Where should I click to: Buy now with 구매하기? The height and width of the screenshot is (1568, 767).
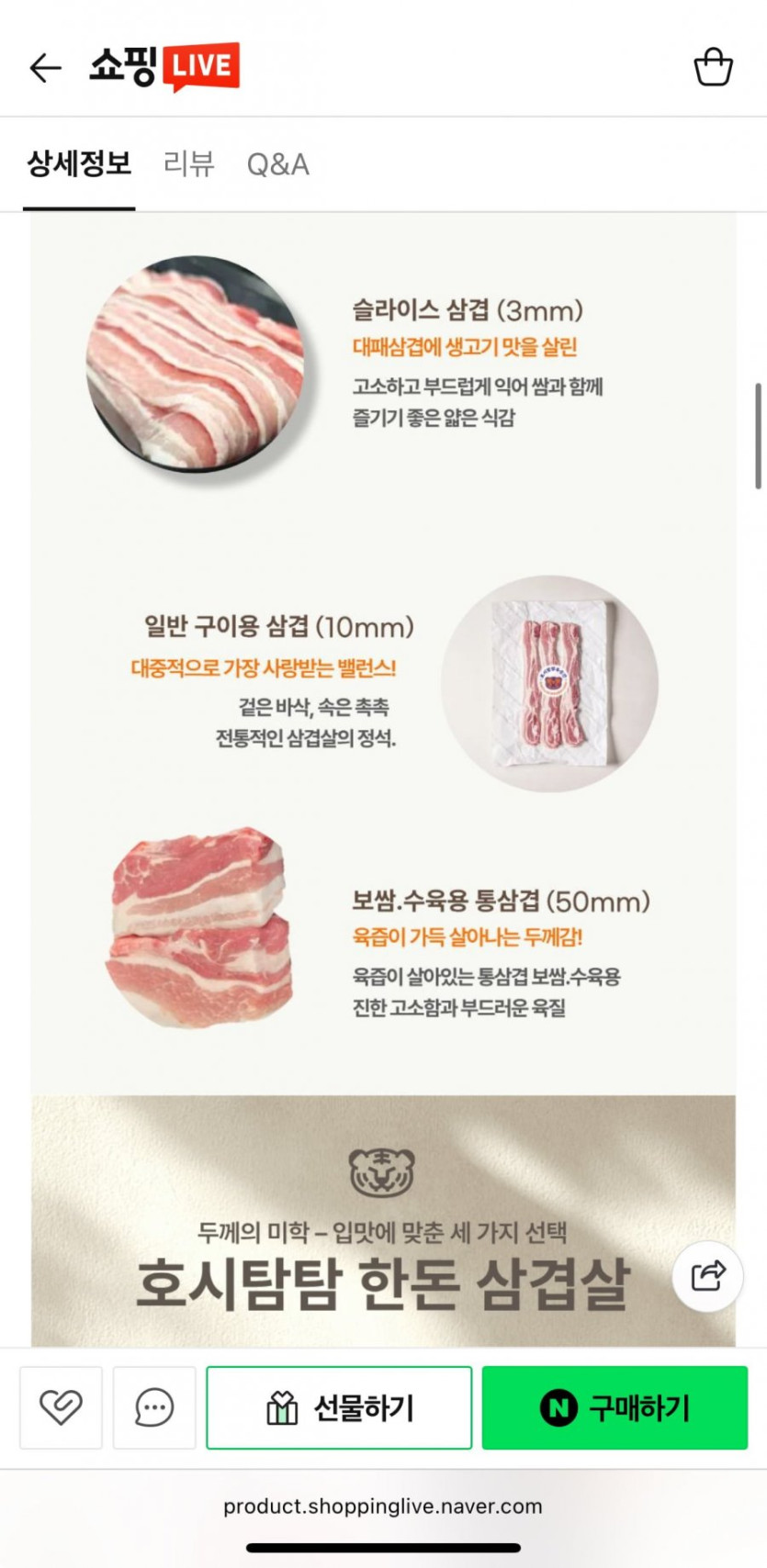(x=615, y=1407)
